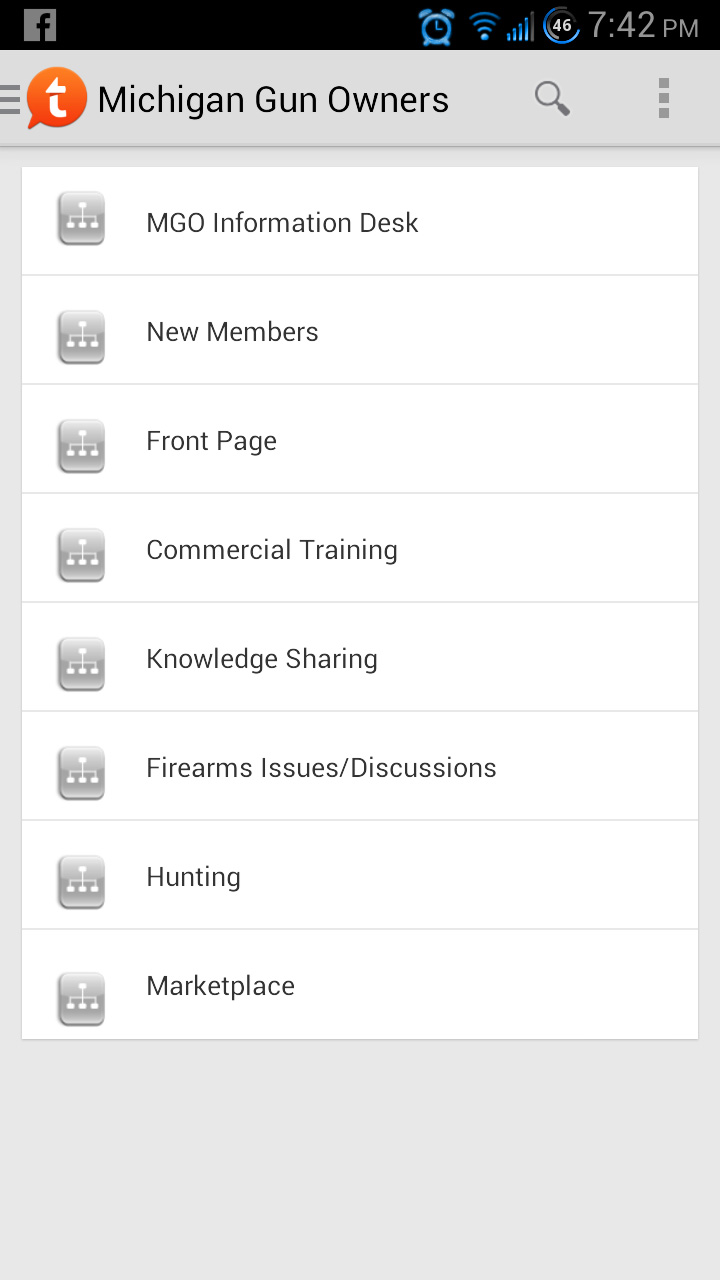
Task: Open Firearms Issues/Discussions
Action: (360, 766)
